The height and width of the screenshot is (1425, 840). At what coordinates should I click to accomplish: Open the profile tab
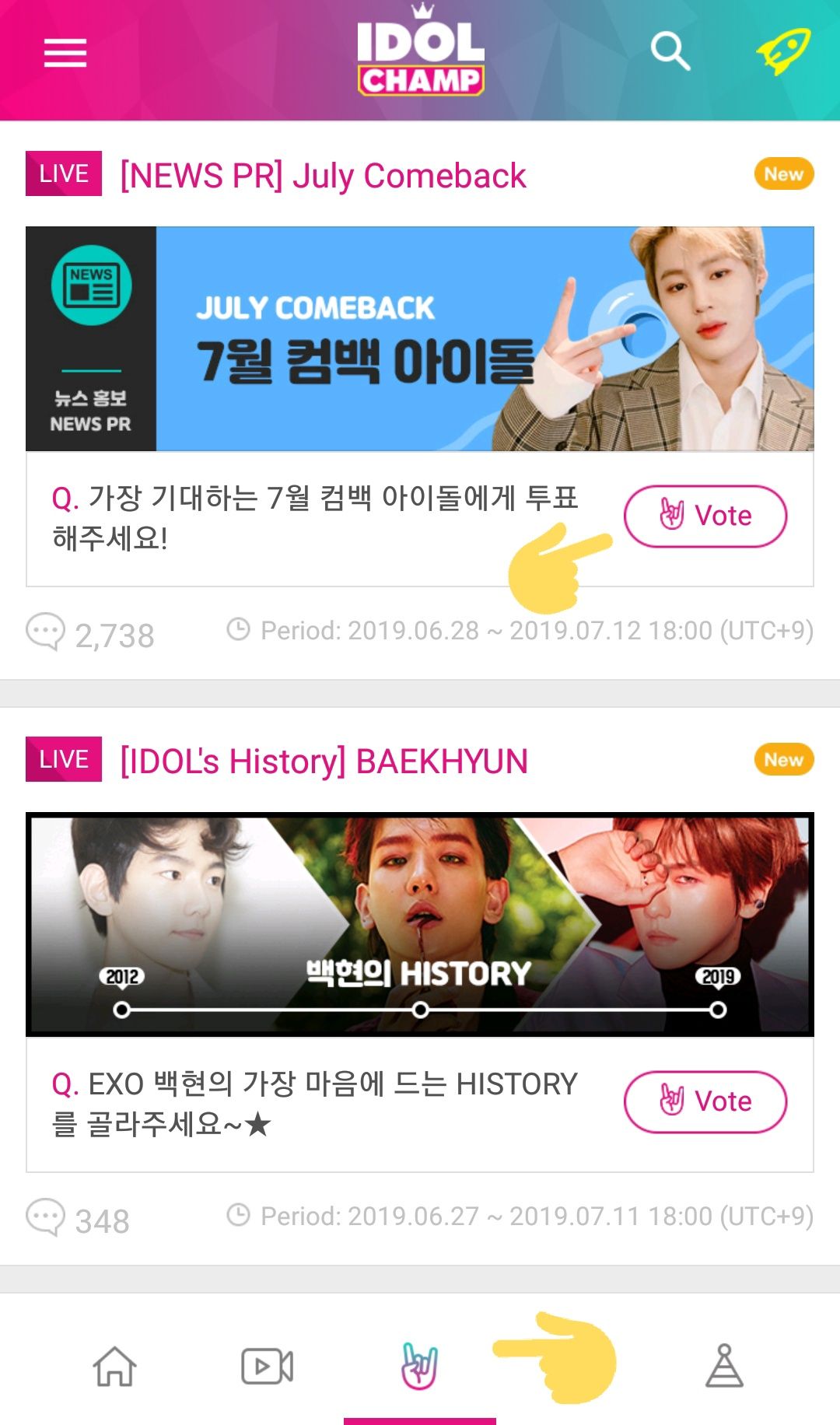[724, 1366]
